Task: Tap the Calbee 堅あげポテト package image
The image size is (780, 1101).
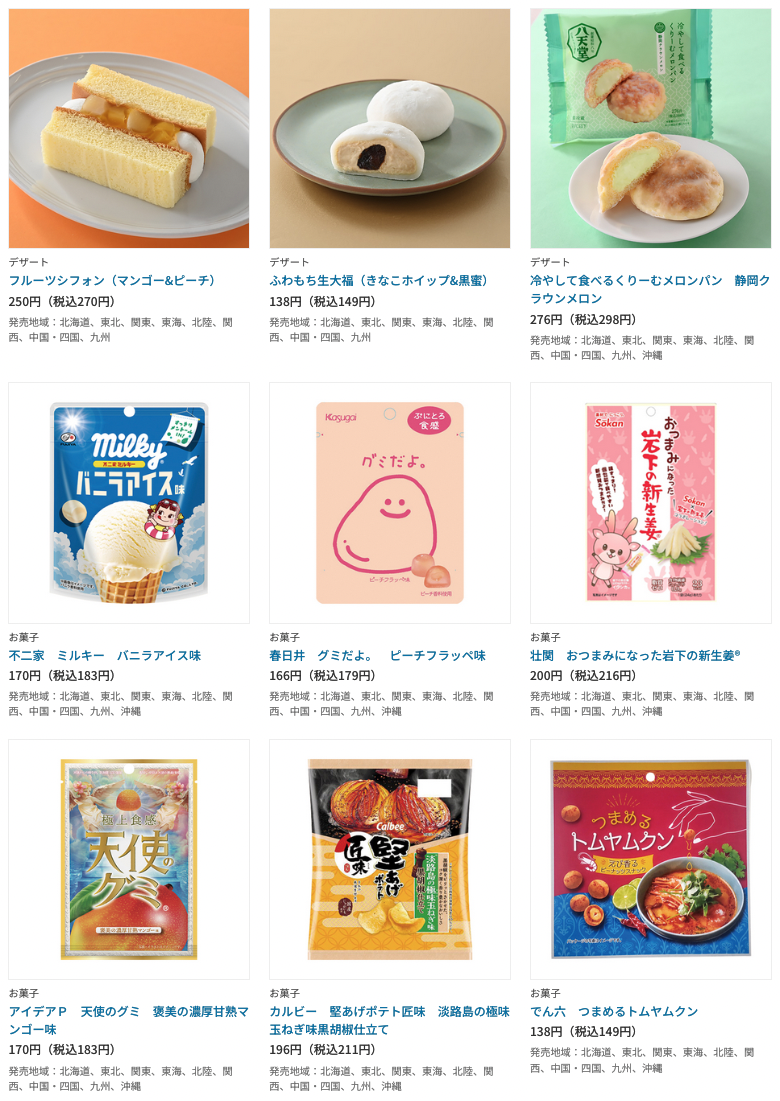Action: (390, 860)
